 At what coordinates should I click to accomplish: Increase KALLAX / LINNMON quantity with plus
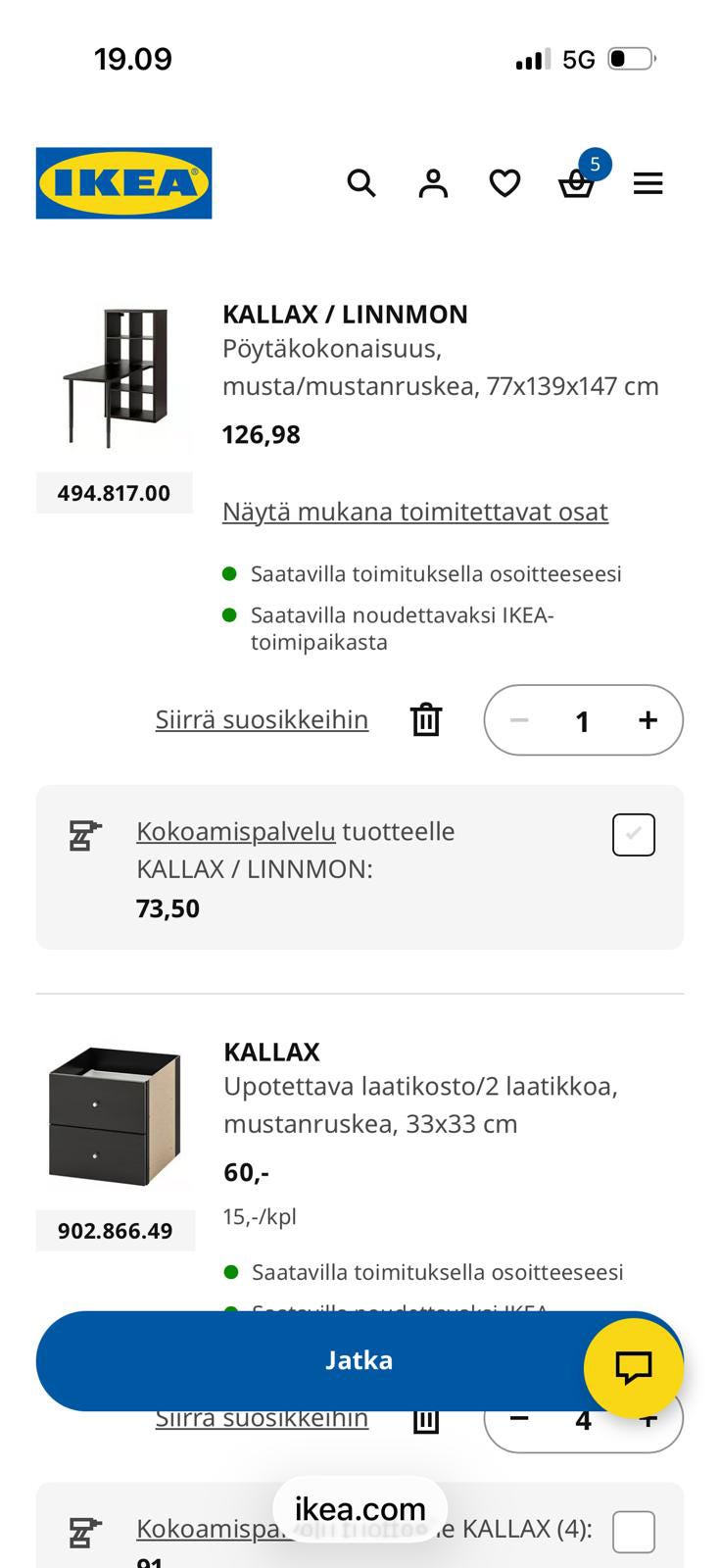(647, 719)
